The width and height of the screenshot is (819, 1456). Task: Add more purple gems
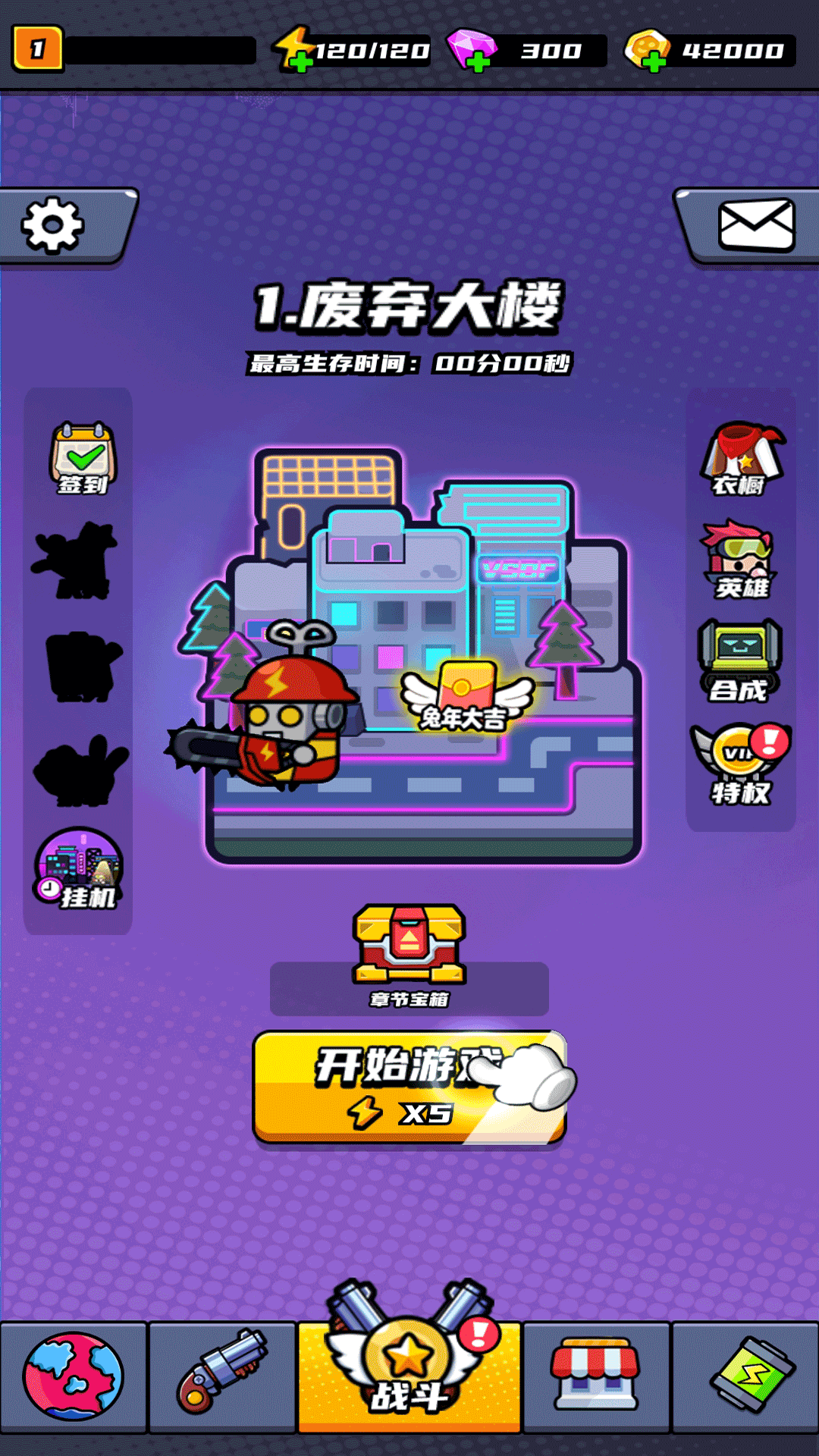[x=477, y=62]
